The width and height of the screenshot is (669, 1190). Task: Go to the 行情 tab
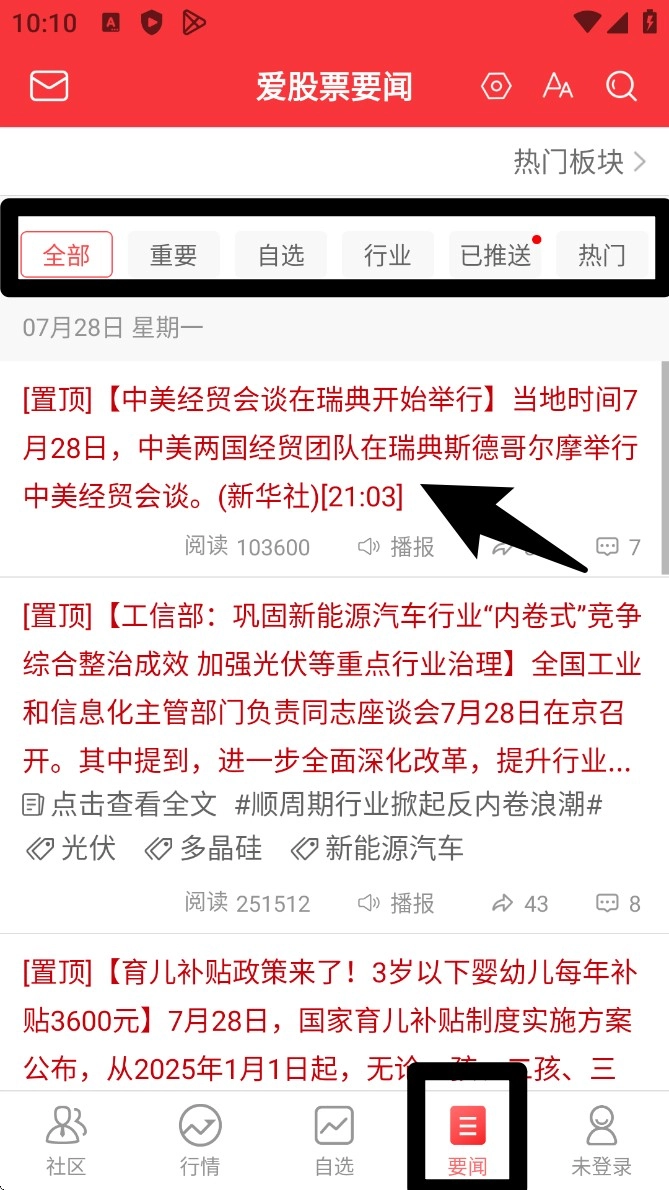pyautogui.click(x=200, y=1140)
